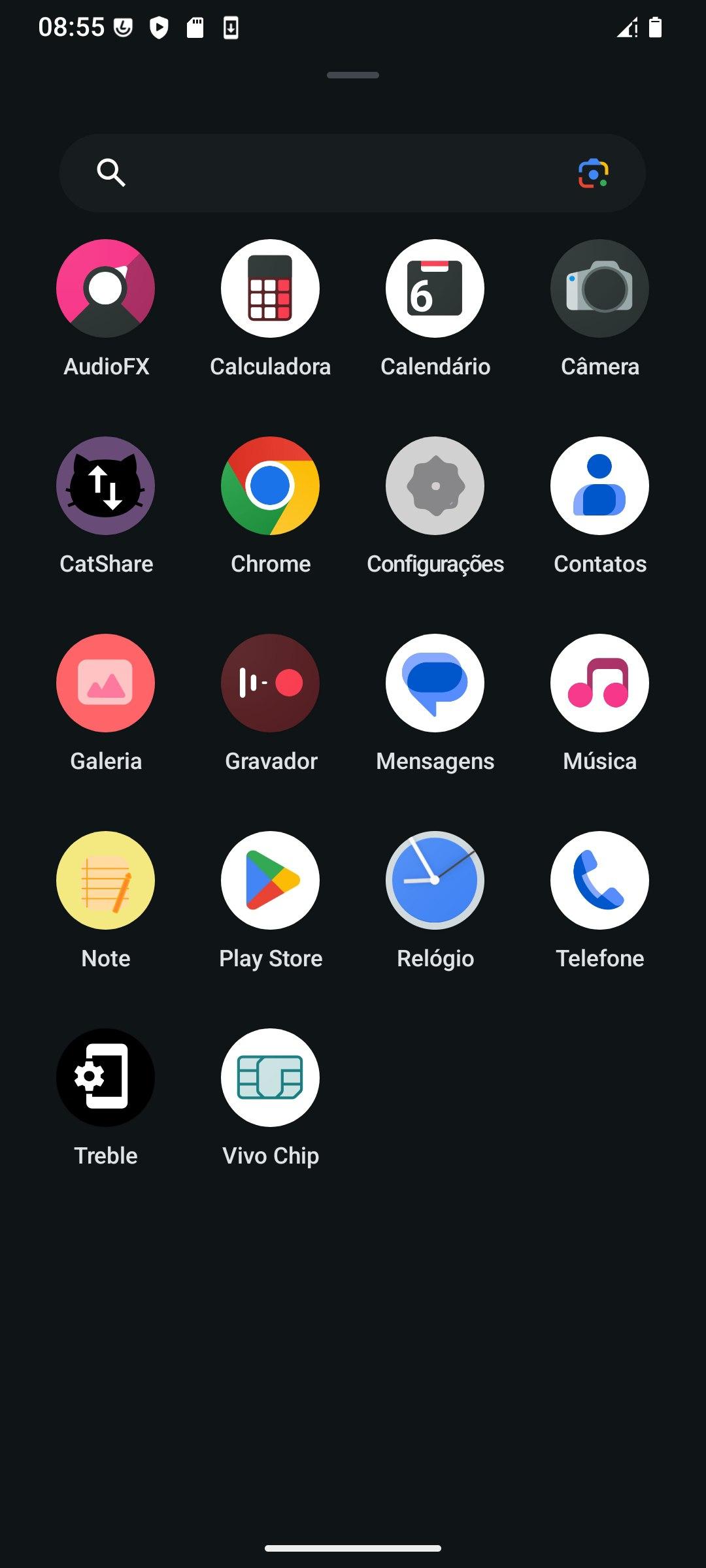Launch the Treble app
This screenshot has height=1568, width=706.
106,1078
